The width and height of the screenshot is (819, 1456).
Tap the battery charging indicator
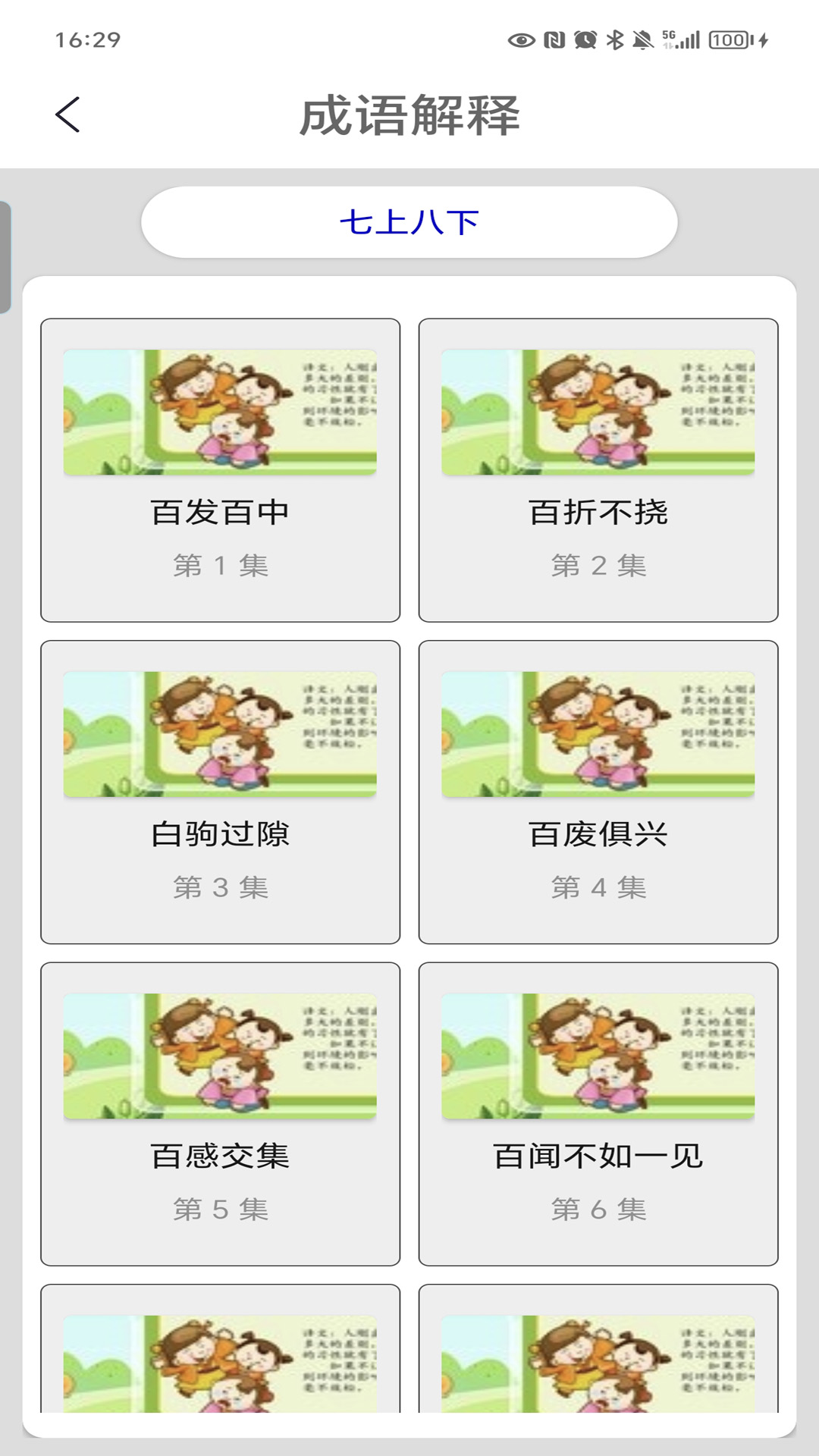pos(761,40)
